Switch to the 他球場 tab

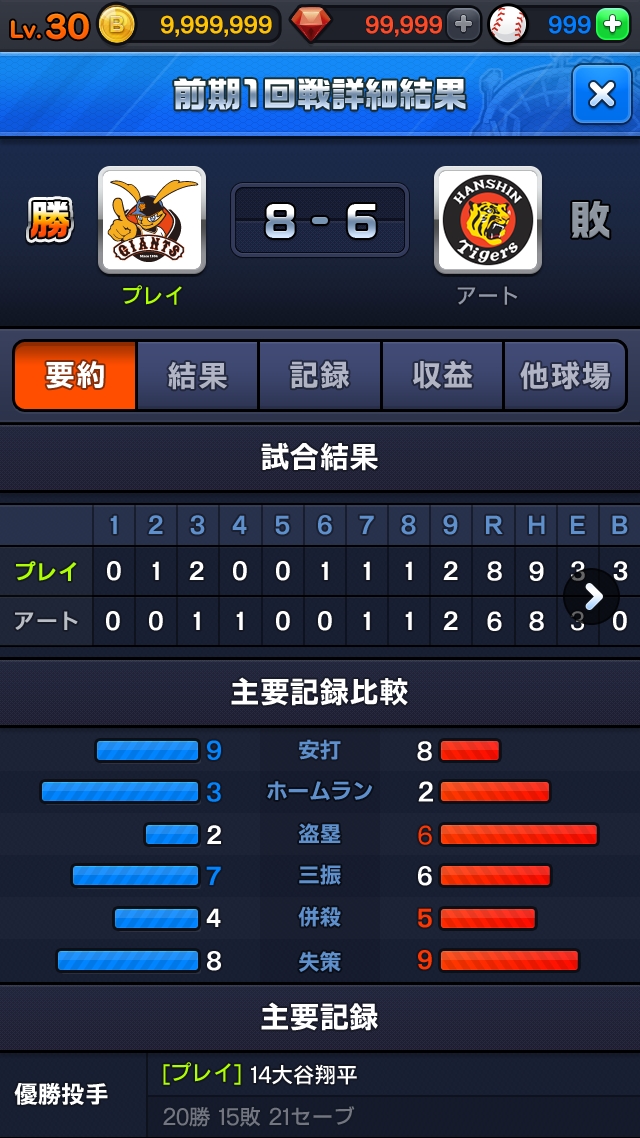click(x=565, y=376)
